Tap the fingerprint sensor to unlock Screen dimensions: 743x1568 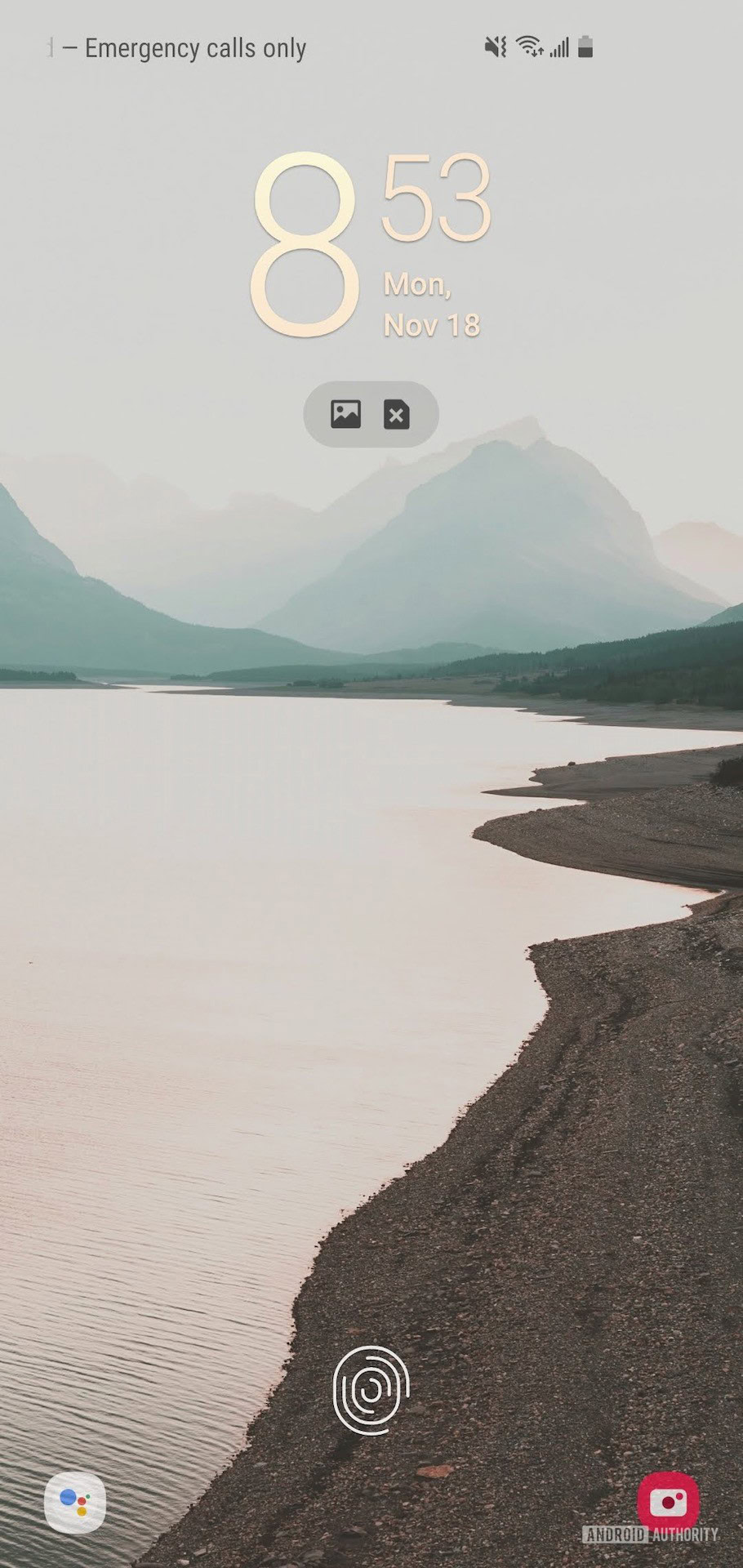(x=371, y=1389)
